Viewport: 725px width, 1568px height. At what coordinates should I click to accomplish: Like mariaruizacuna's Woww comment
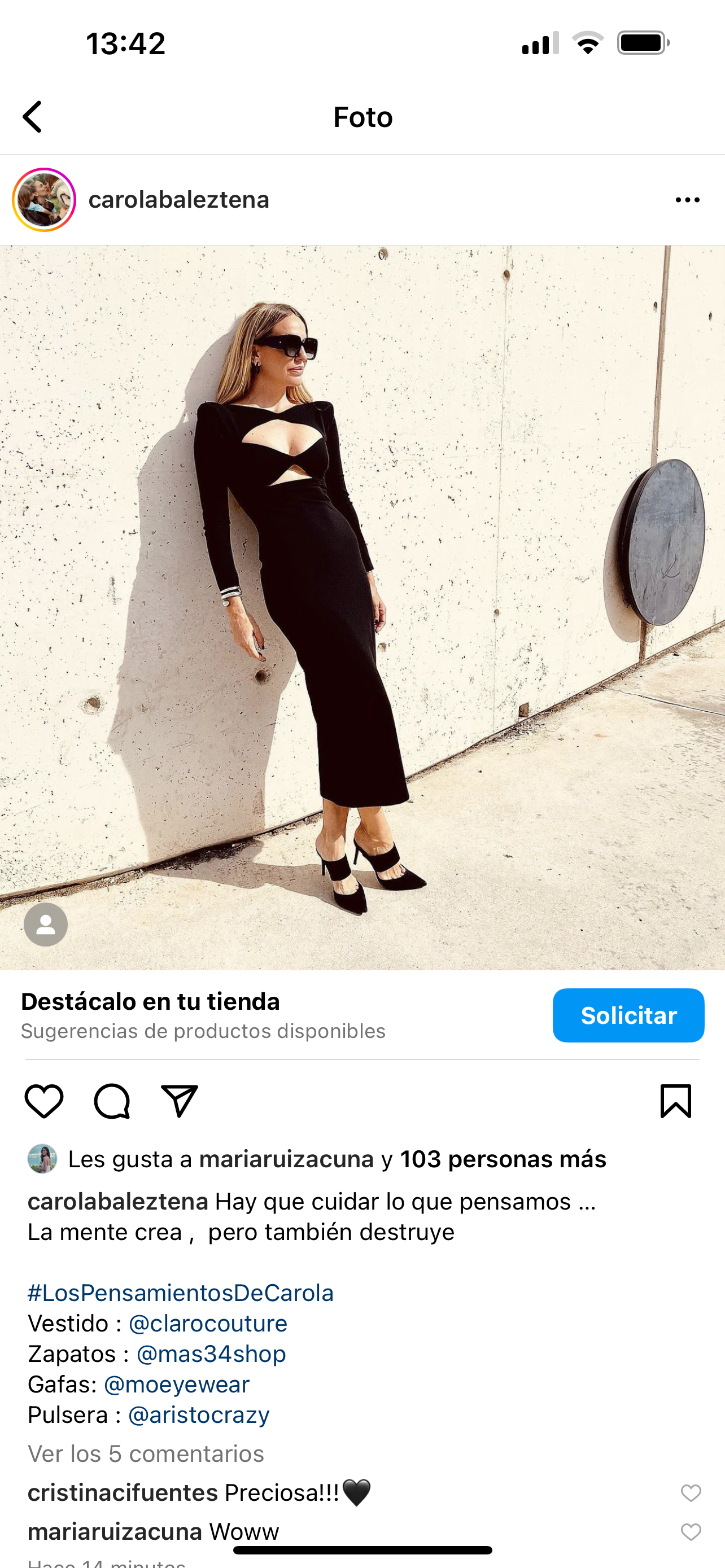[x=691, y=1531]
